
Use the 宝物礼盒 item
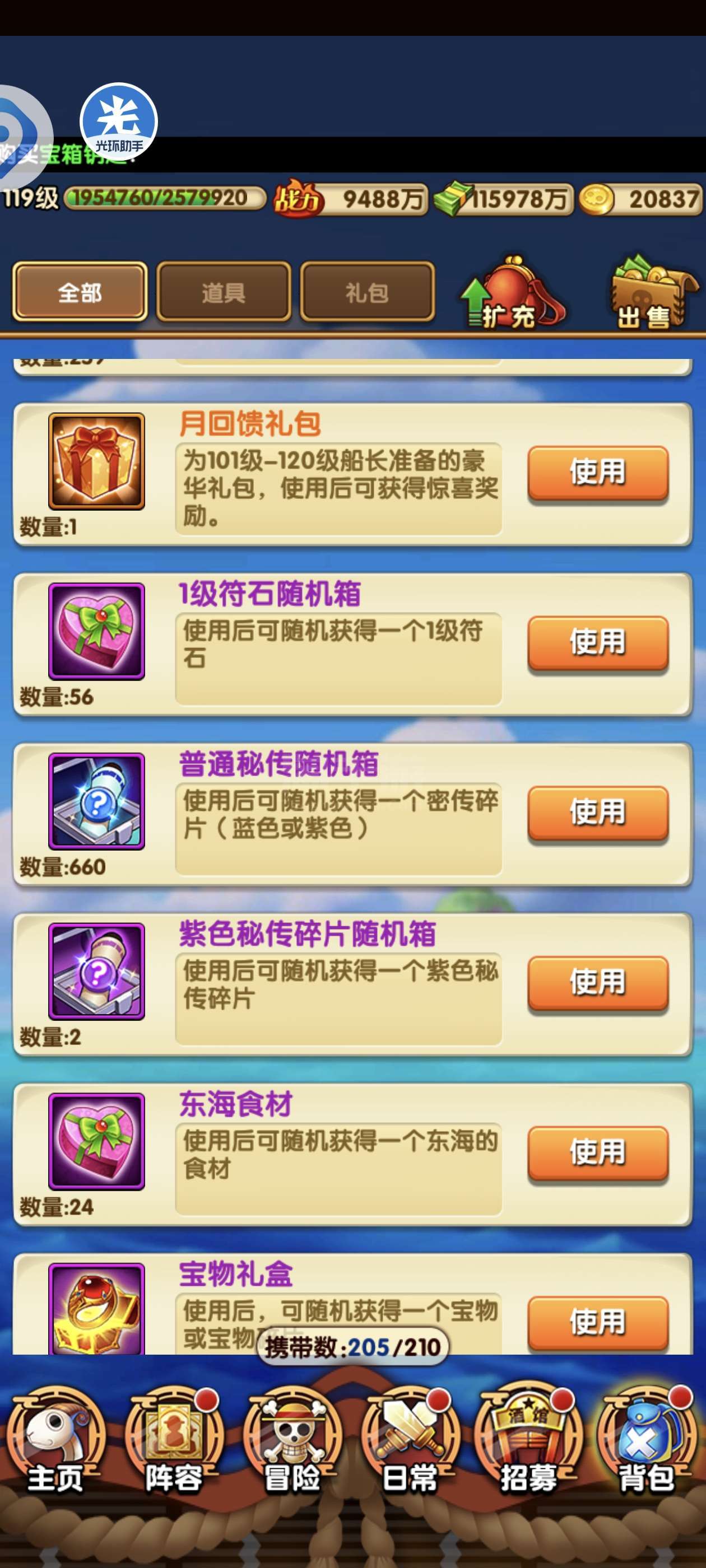(597, 1323)
